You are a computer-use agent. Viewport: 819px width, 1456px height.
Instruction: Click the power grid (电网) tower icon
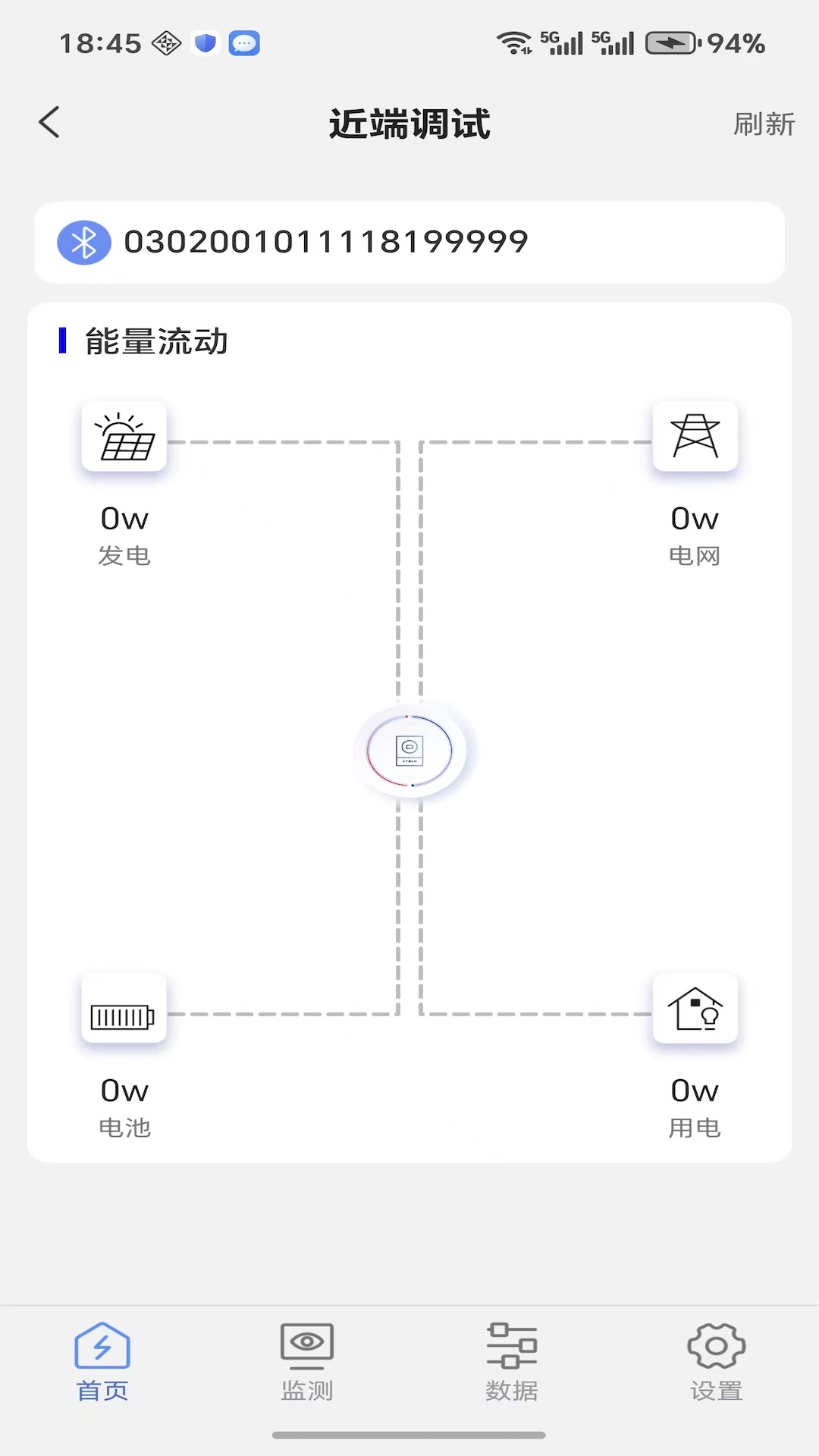[695, 437]
